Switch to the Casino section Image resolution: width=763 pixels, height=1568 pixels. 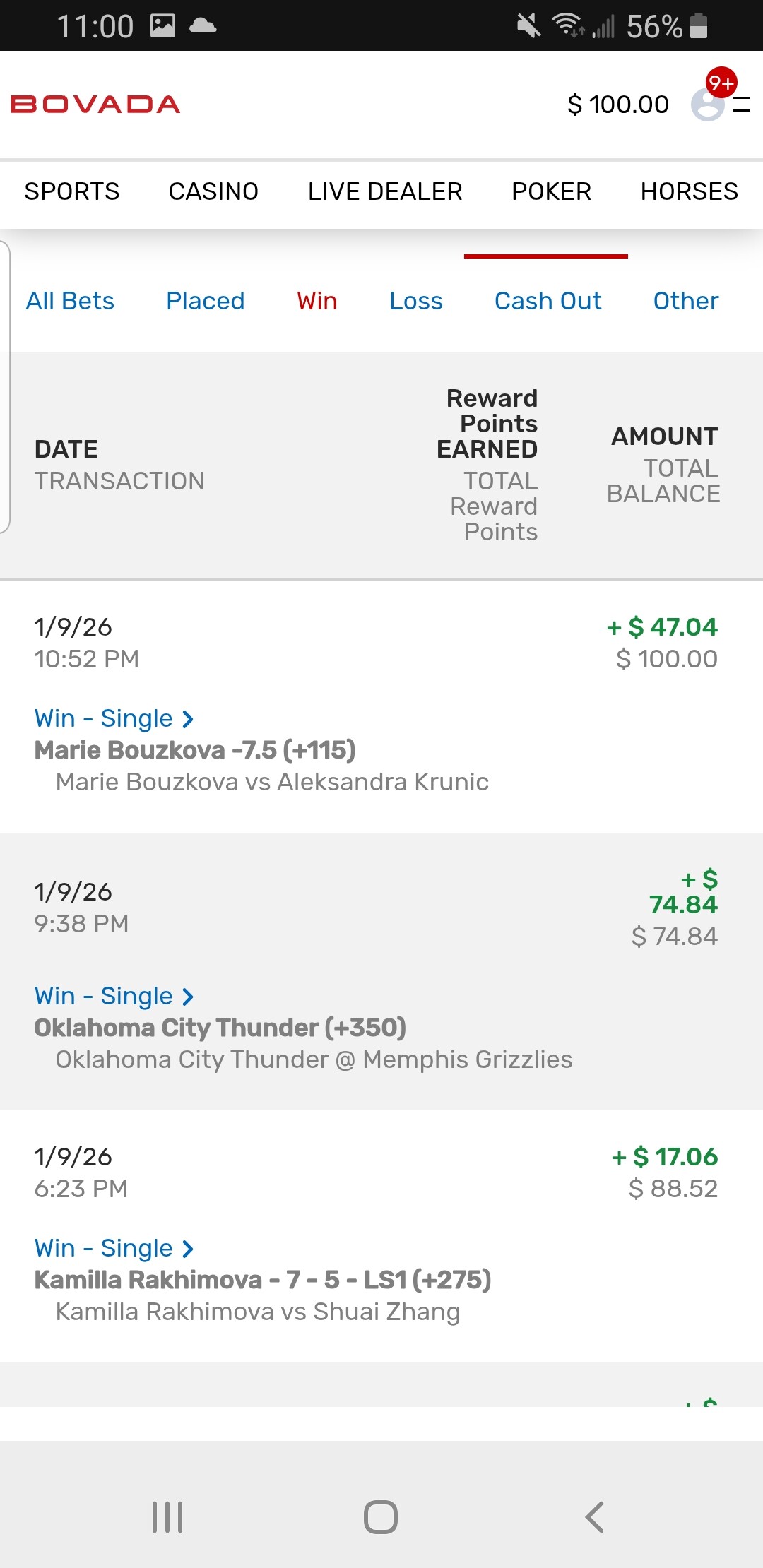[x=213, y=191]
